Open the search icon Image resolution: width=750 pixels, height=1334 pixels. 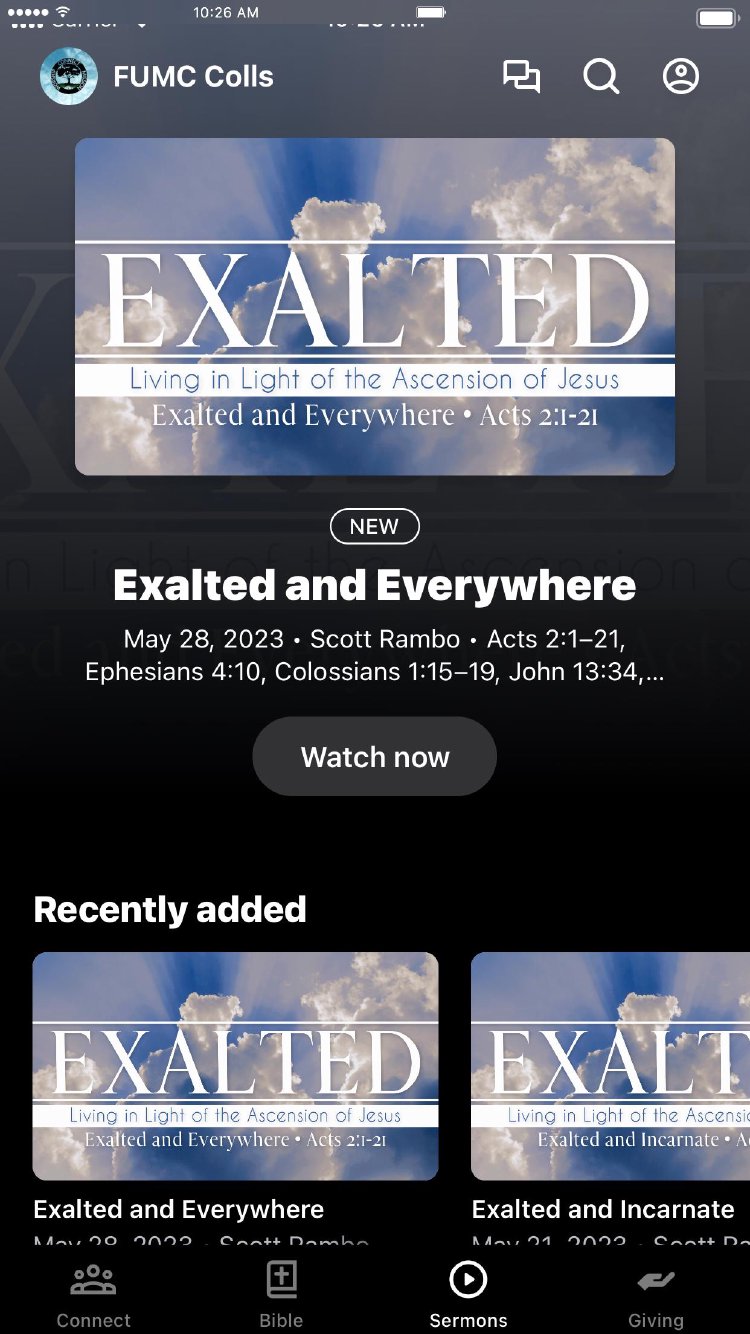pyautogui.click(x=601, y=77)
